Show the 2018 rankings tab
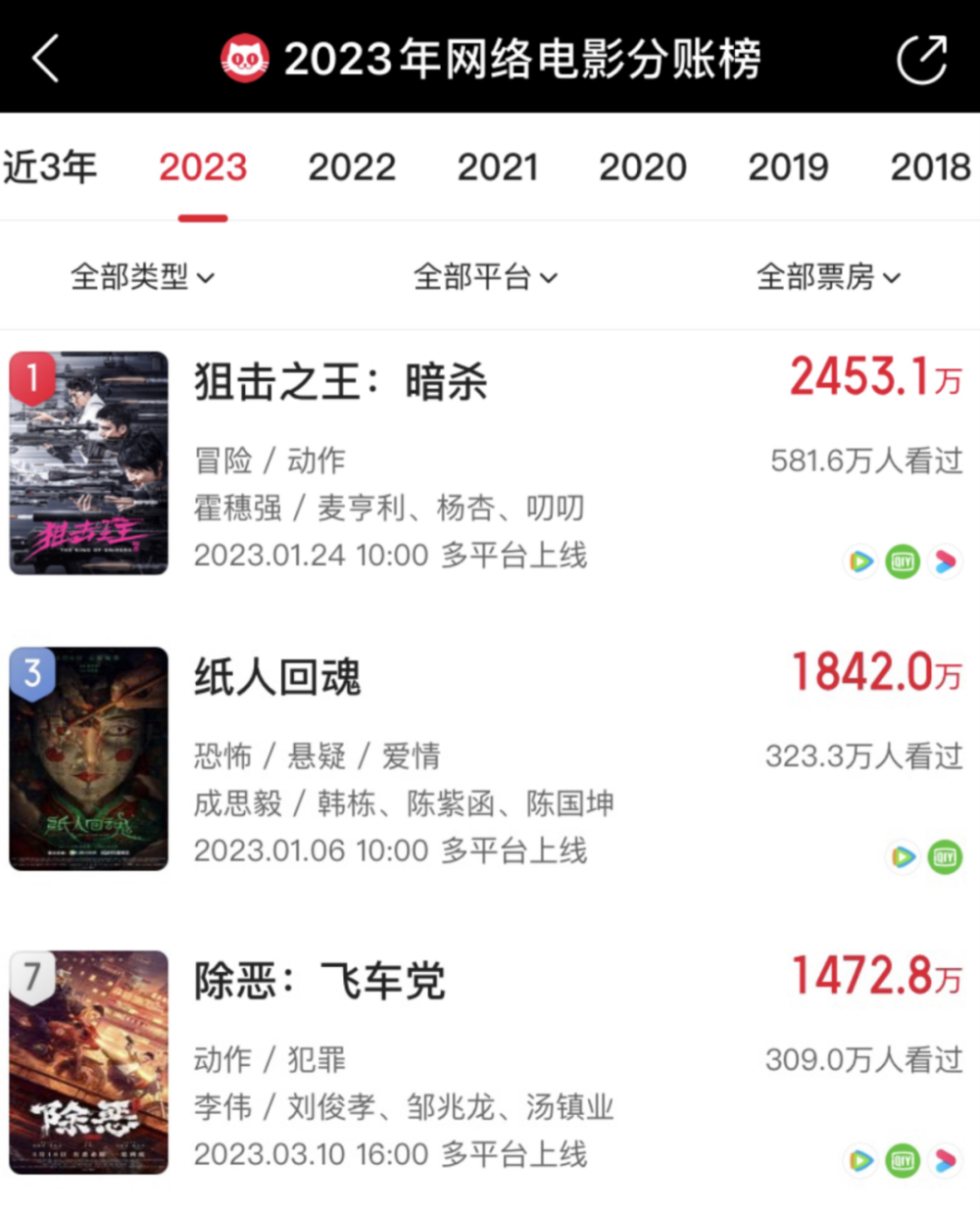The width and height of the screenshot is (980, 1213). (930, 168)
